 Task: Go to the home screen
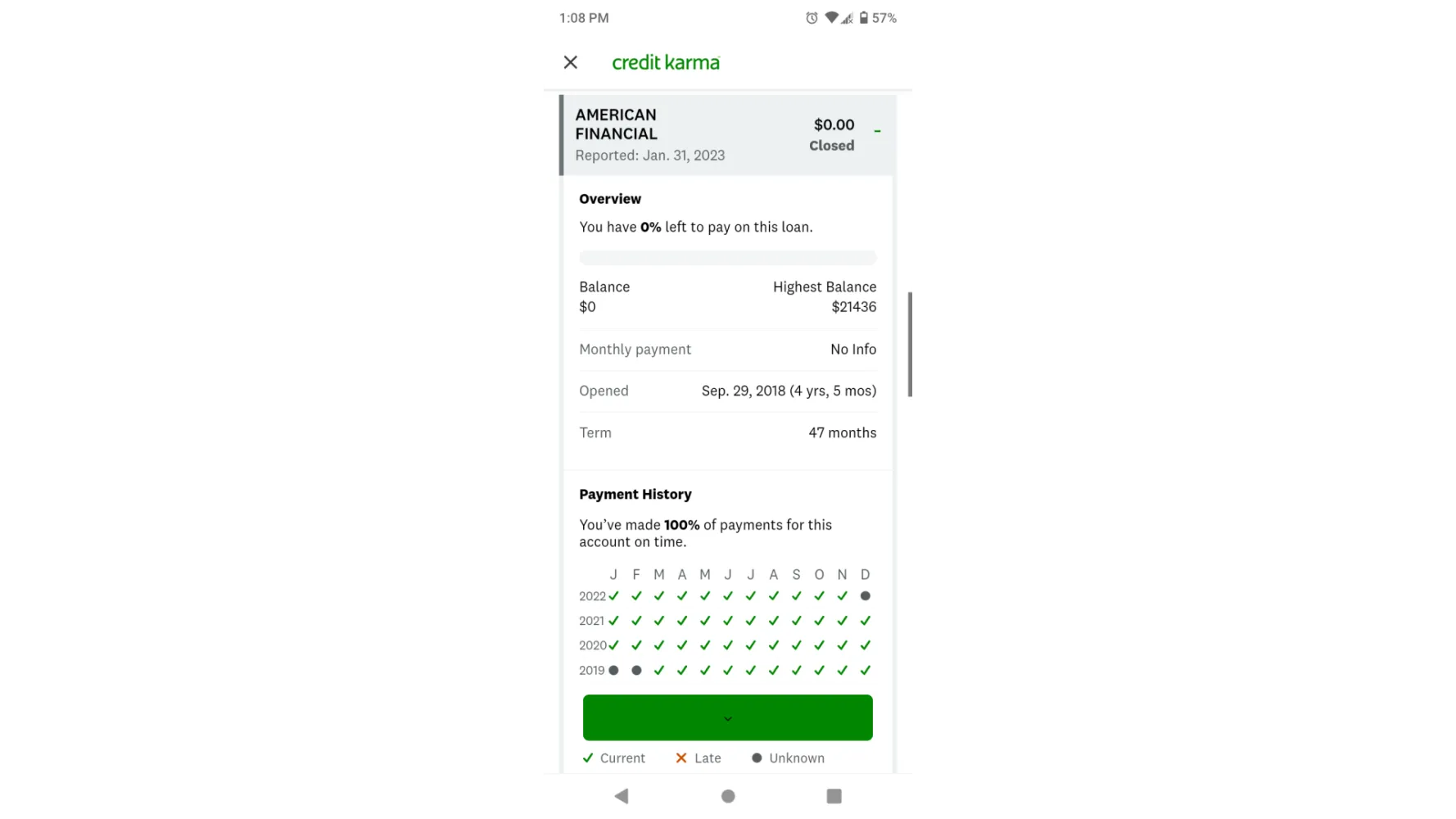728,796
